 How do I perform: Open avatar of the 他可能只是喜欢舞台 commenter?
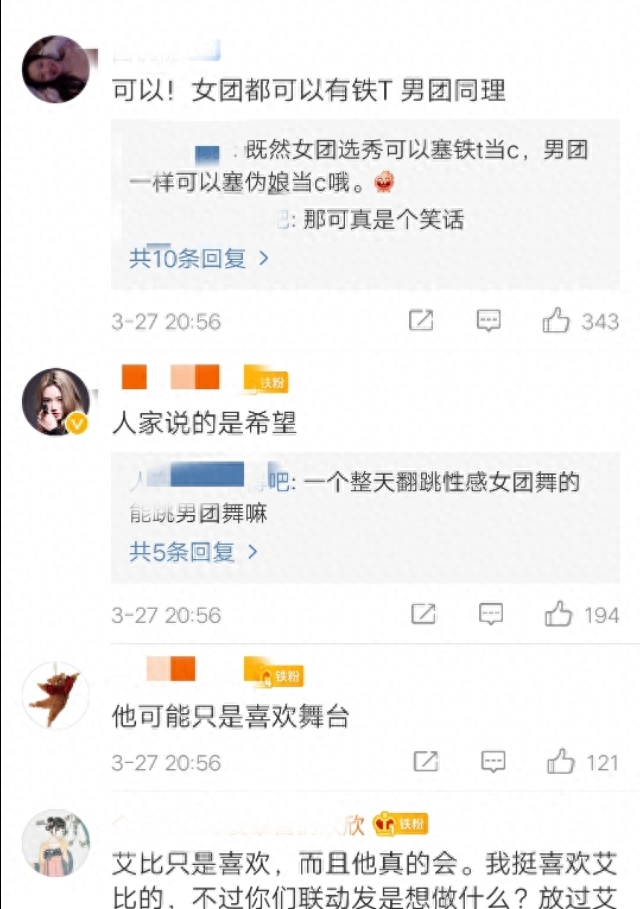(56, 695)
